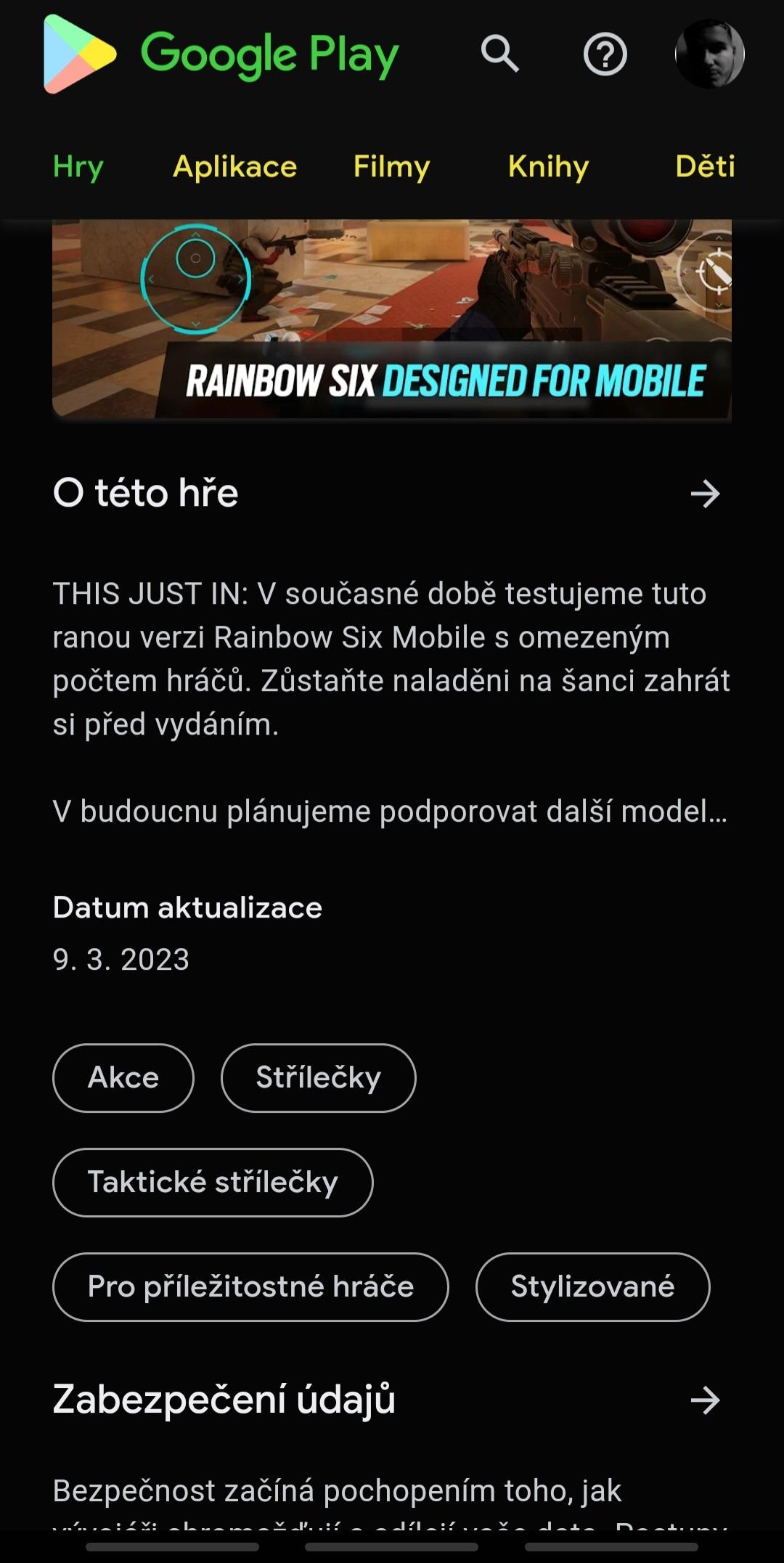Image resolution: width=784 pixels, height=1563 pixels.
Task: Open the 'Knihy' tab
Action: coord(548,166)
